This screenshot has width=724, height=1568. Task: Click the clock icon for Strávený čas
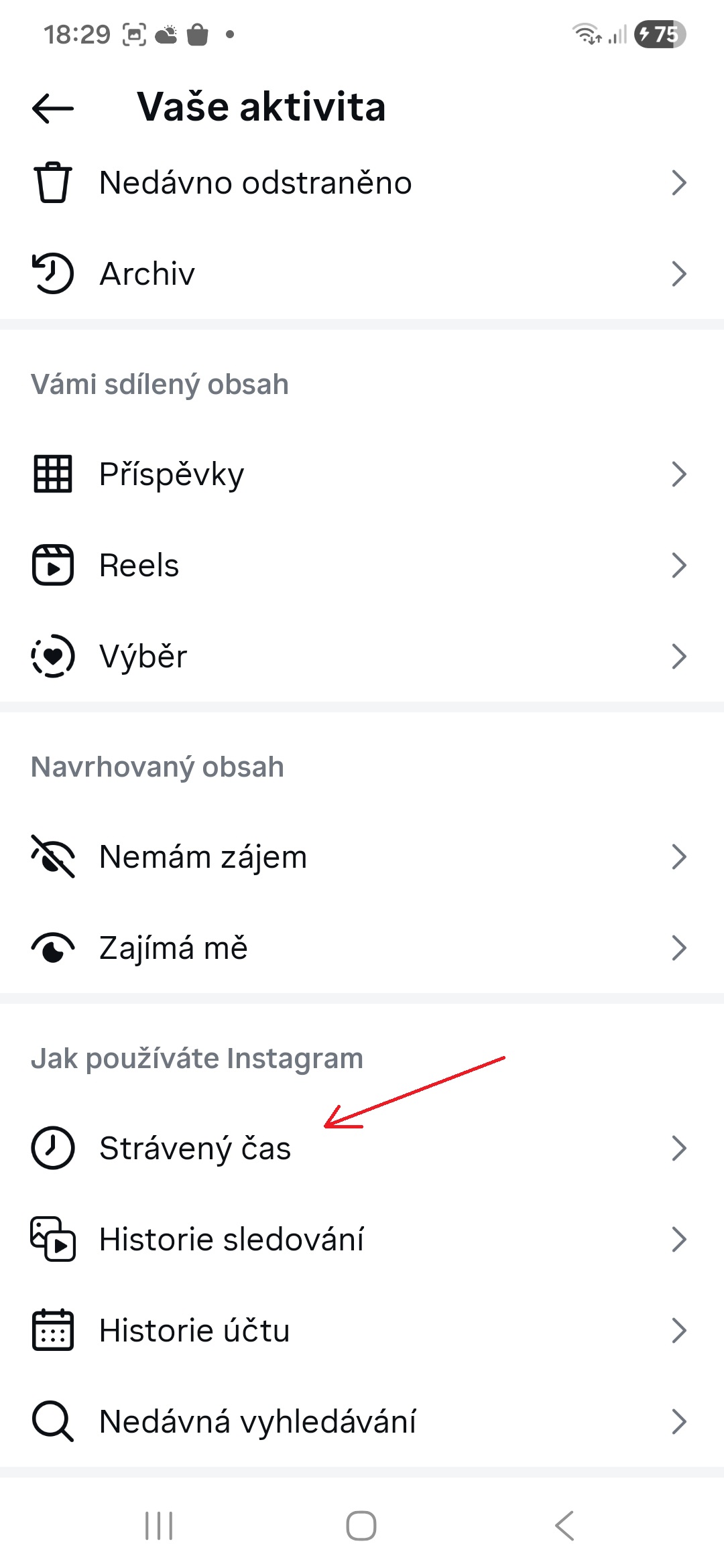click(x=54, y=1148)
